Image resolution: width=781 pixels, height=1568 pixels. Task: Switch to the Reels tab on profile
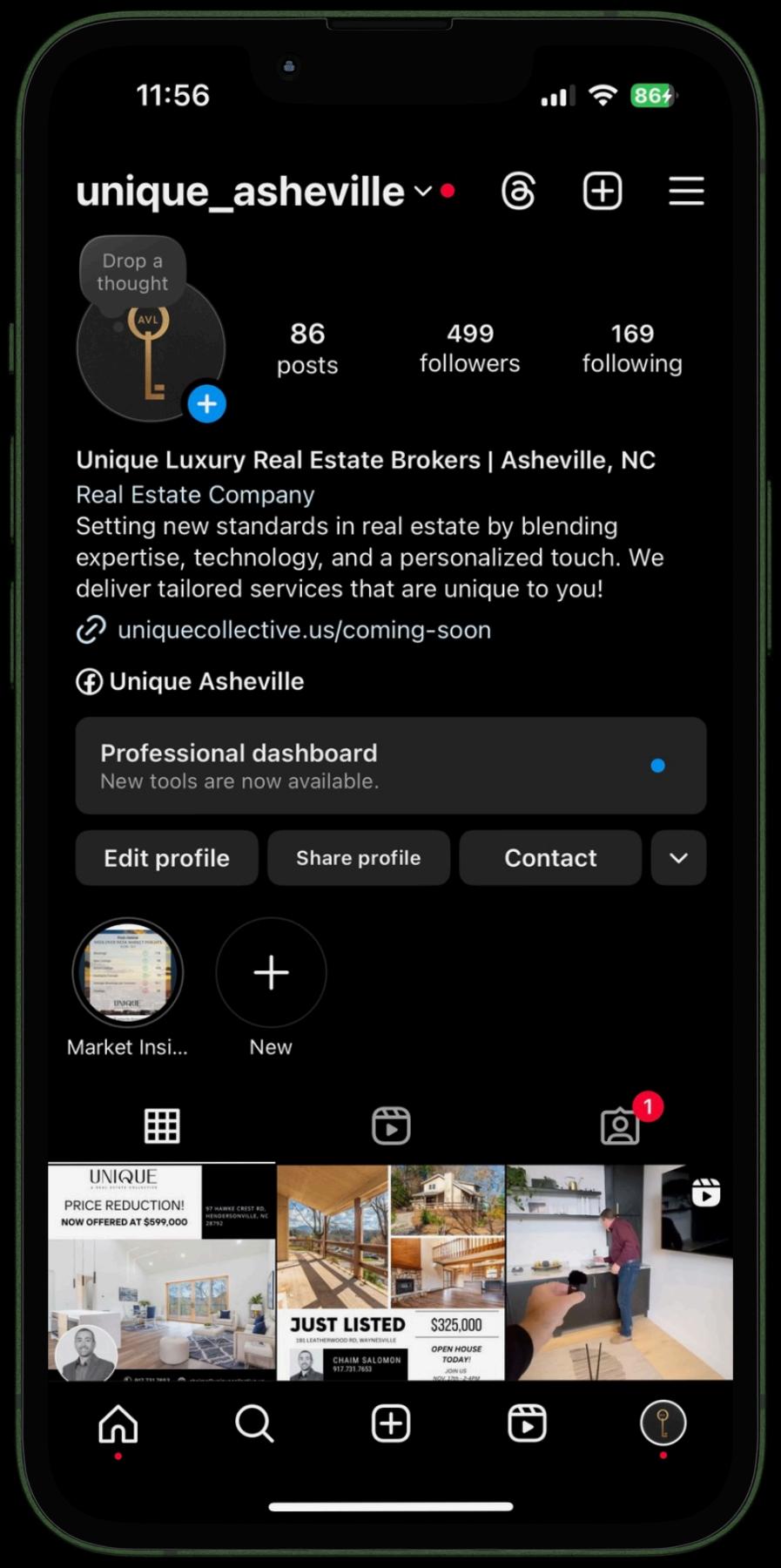[391, 1125]
